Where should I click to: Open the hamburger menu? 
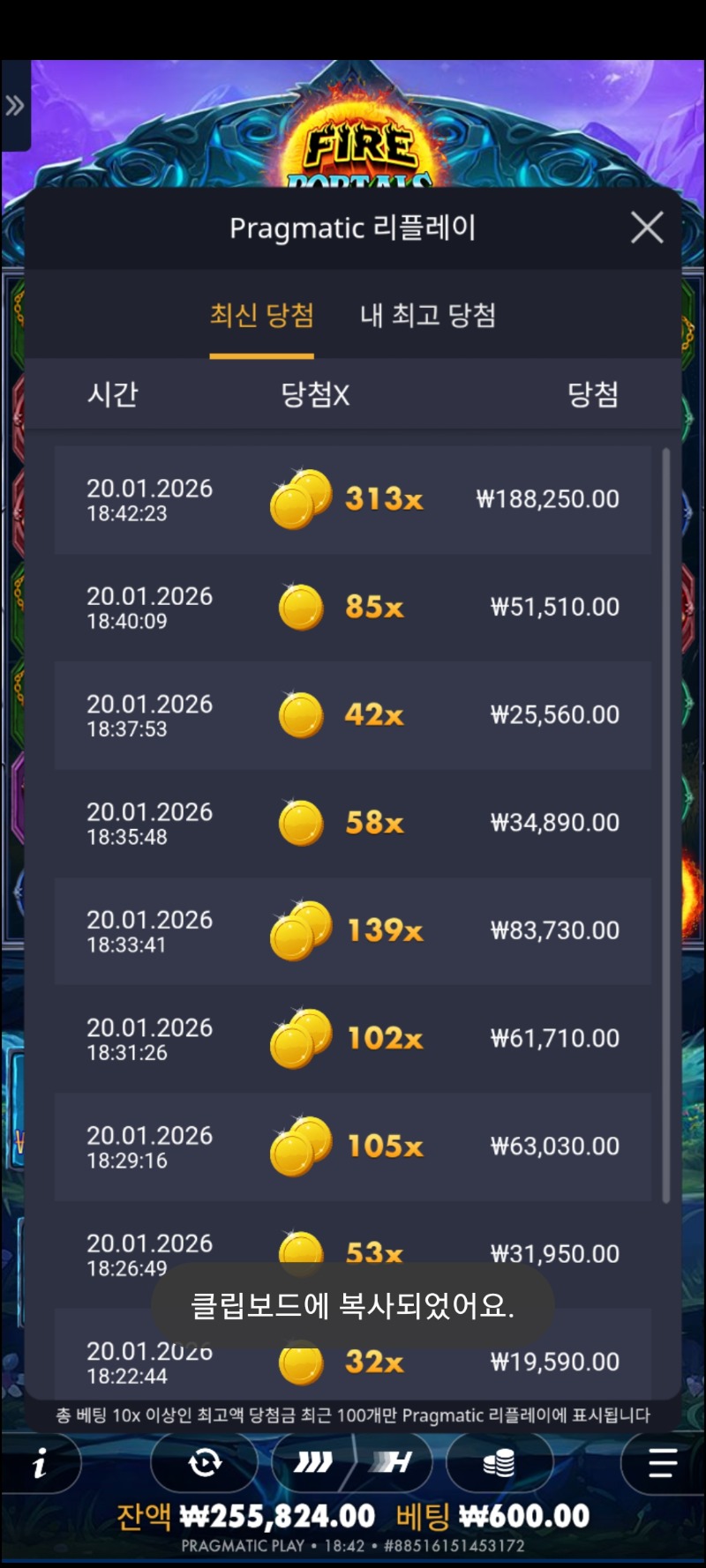click(x=662, y=1463)
